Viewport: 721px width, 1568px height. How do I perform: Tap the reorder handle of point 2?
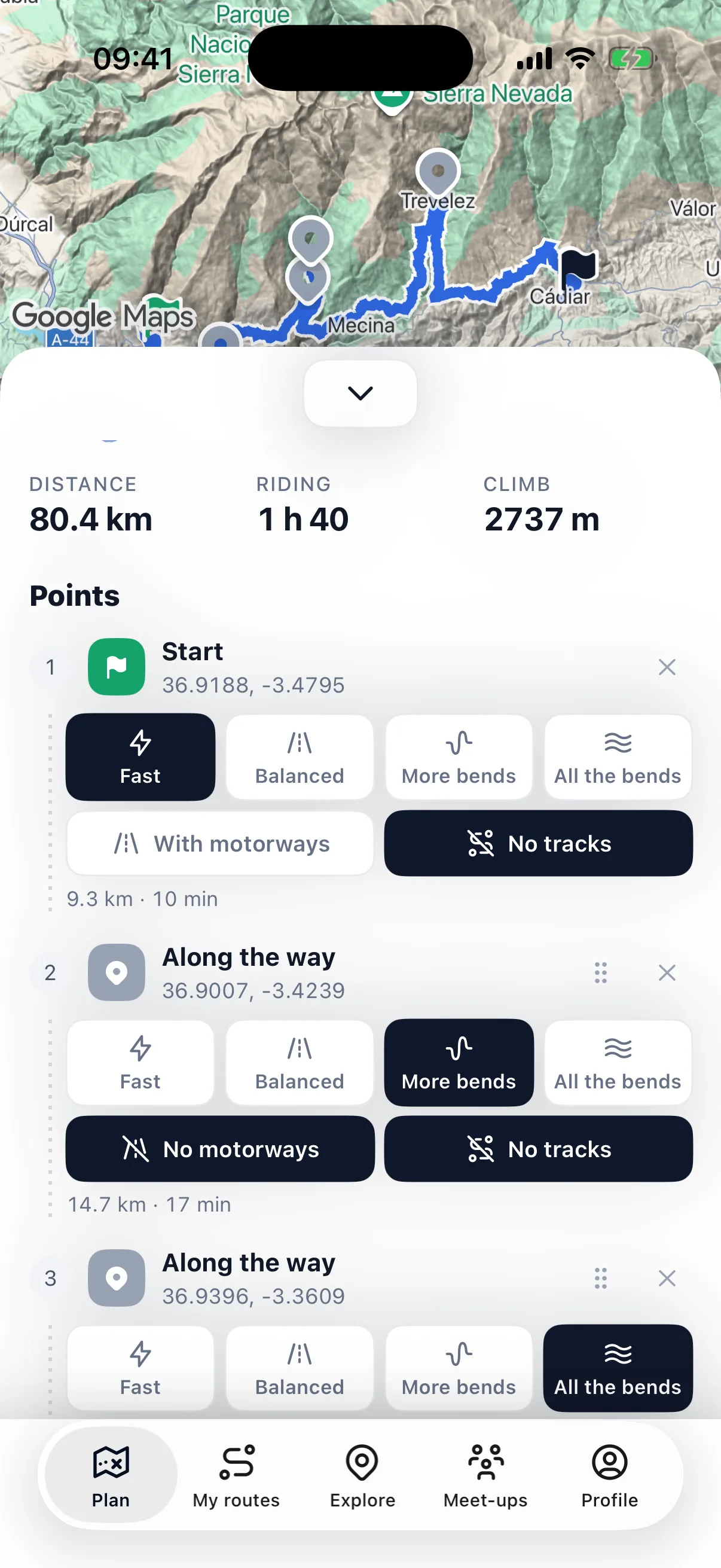600,973
